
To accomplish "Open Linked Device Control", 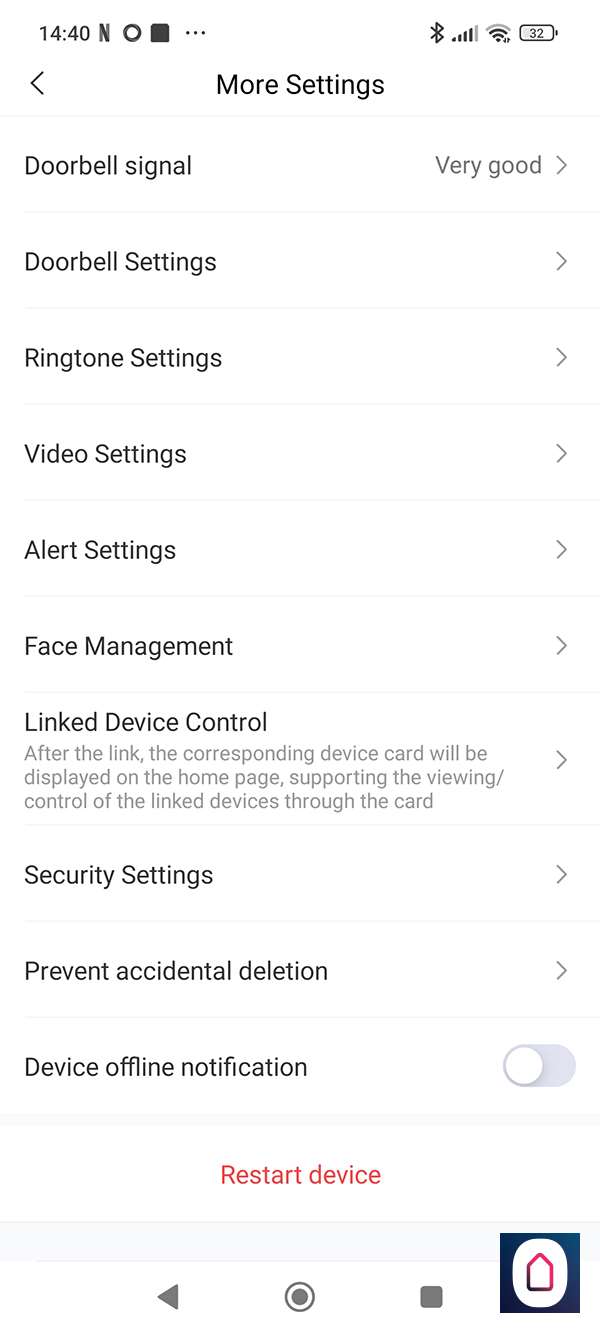I will pos(300,760).
